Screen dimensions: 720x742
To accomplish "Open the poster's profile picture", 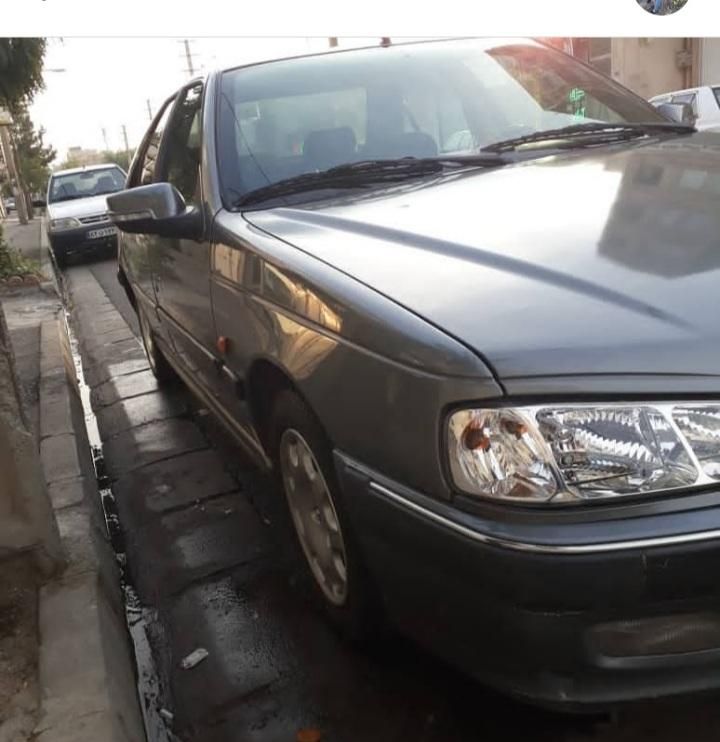I will tap(661, 5).
